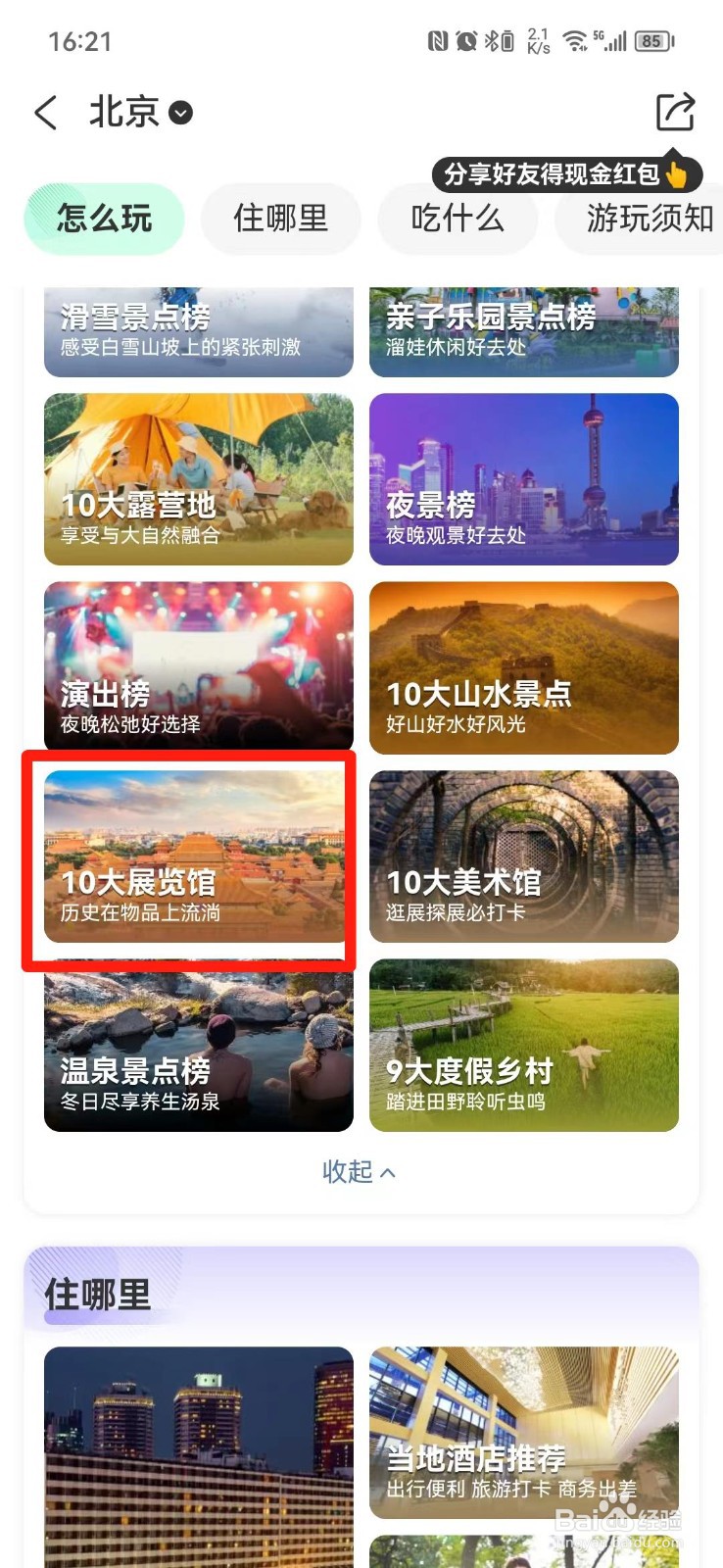Open the 10大山水景点 card
This screenshot has height=1568, width=723.
[x=523, y=667]
